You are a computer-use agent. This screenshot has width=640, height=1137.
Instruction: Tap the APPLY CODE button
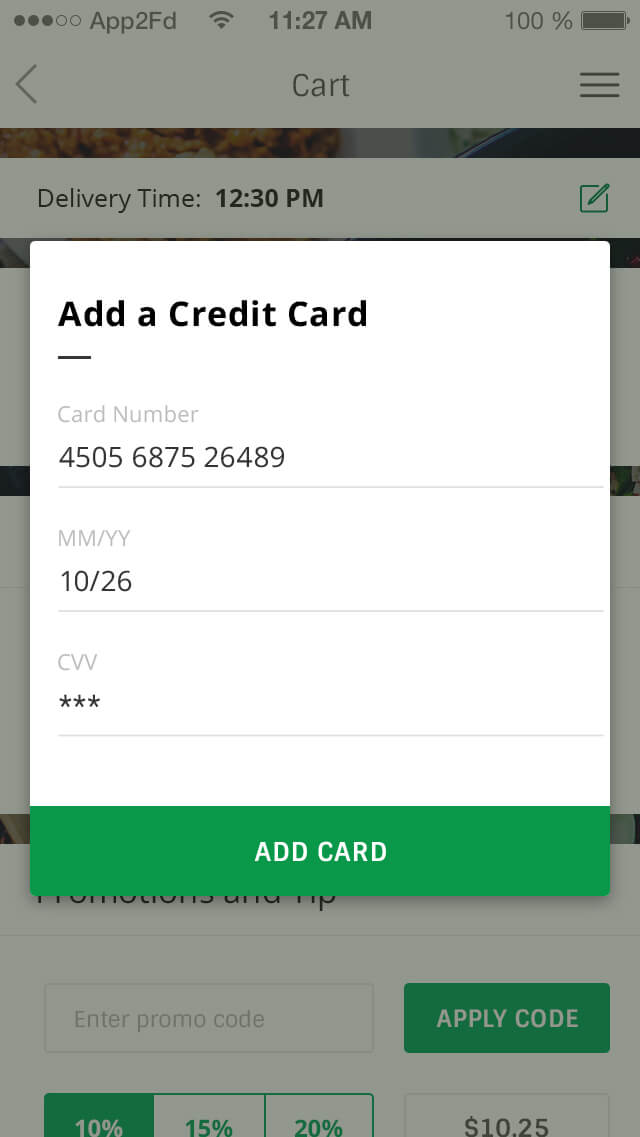coord(507,1018)
